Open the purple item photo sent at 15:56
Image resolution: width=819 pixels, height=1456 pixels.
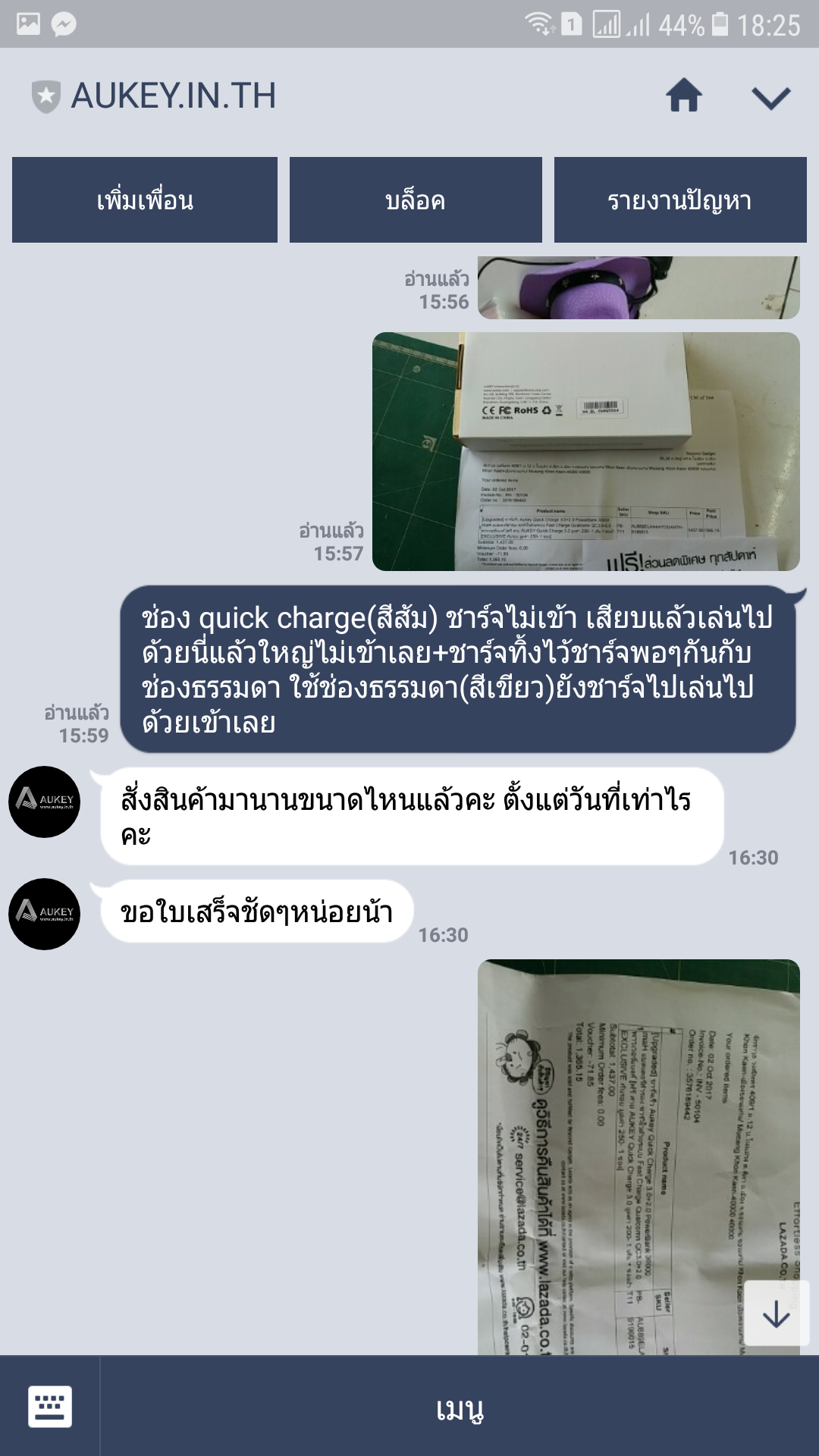point(638,287)
